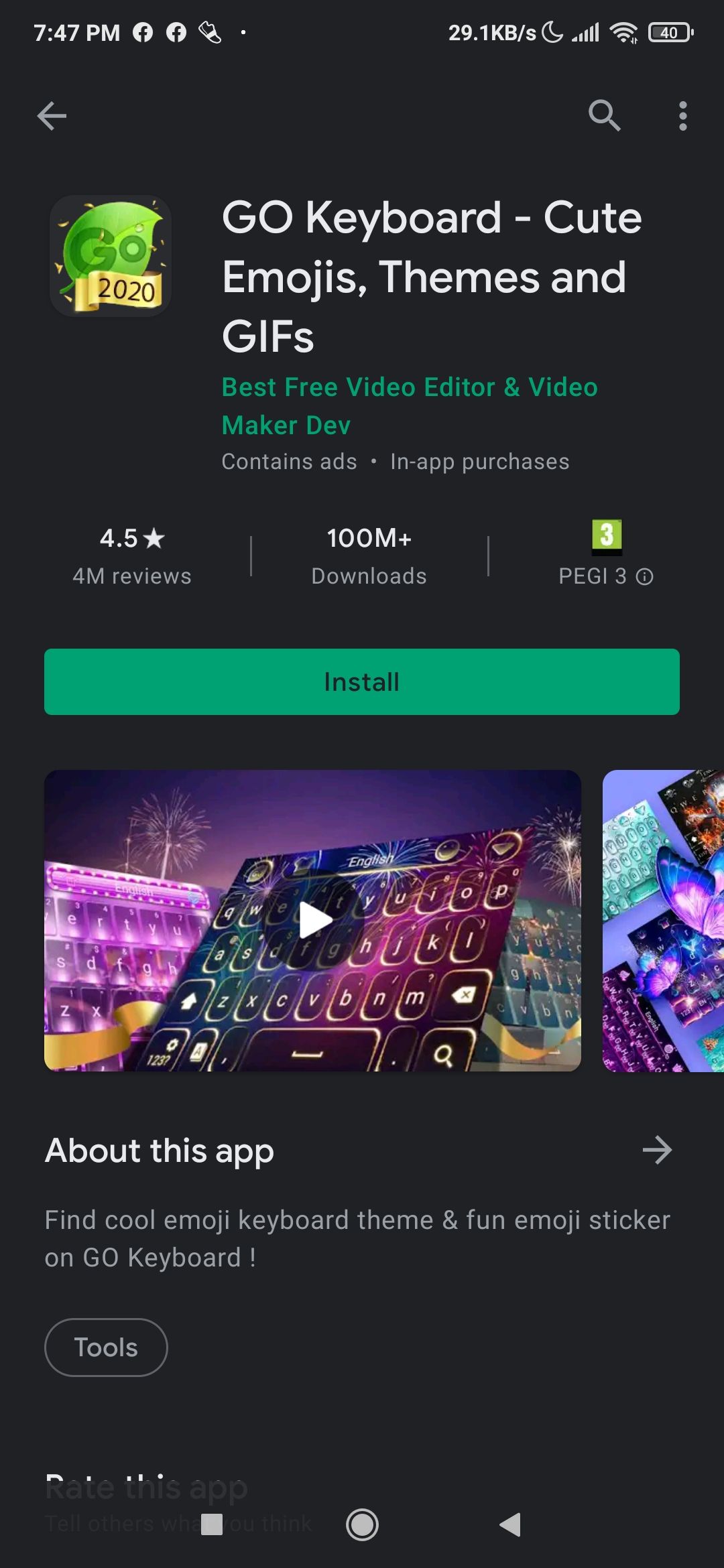The width and height of the screenshot is (724, 1568).
Task: Go home using the circle navigation button
Action: click(362, 1523)
